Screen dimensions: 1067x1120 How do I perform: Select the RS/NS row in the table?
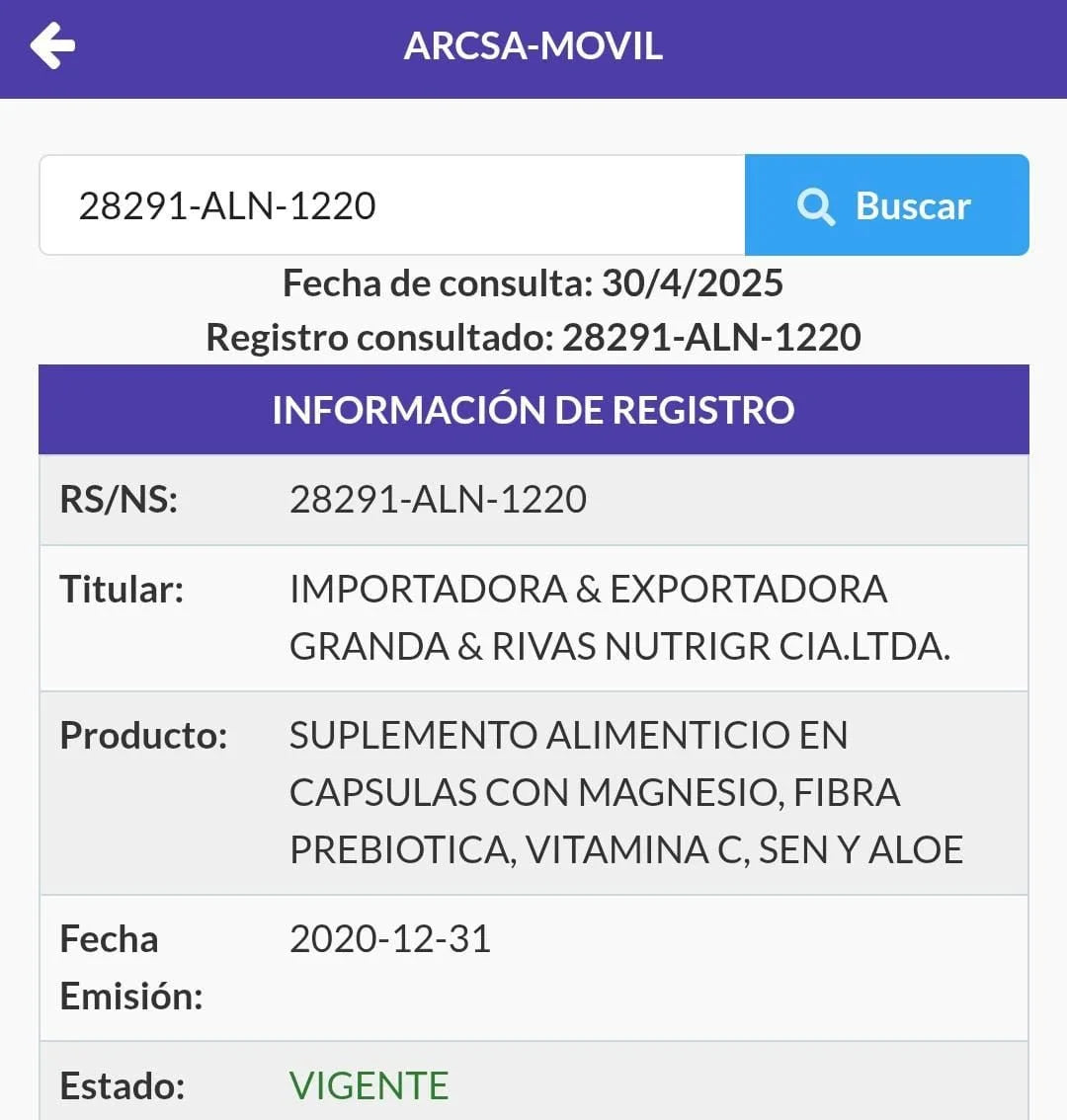[x=533, y=499]
